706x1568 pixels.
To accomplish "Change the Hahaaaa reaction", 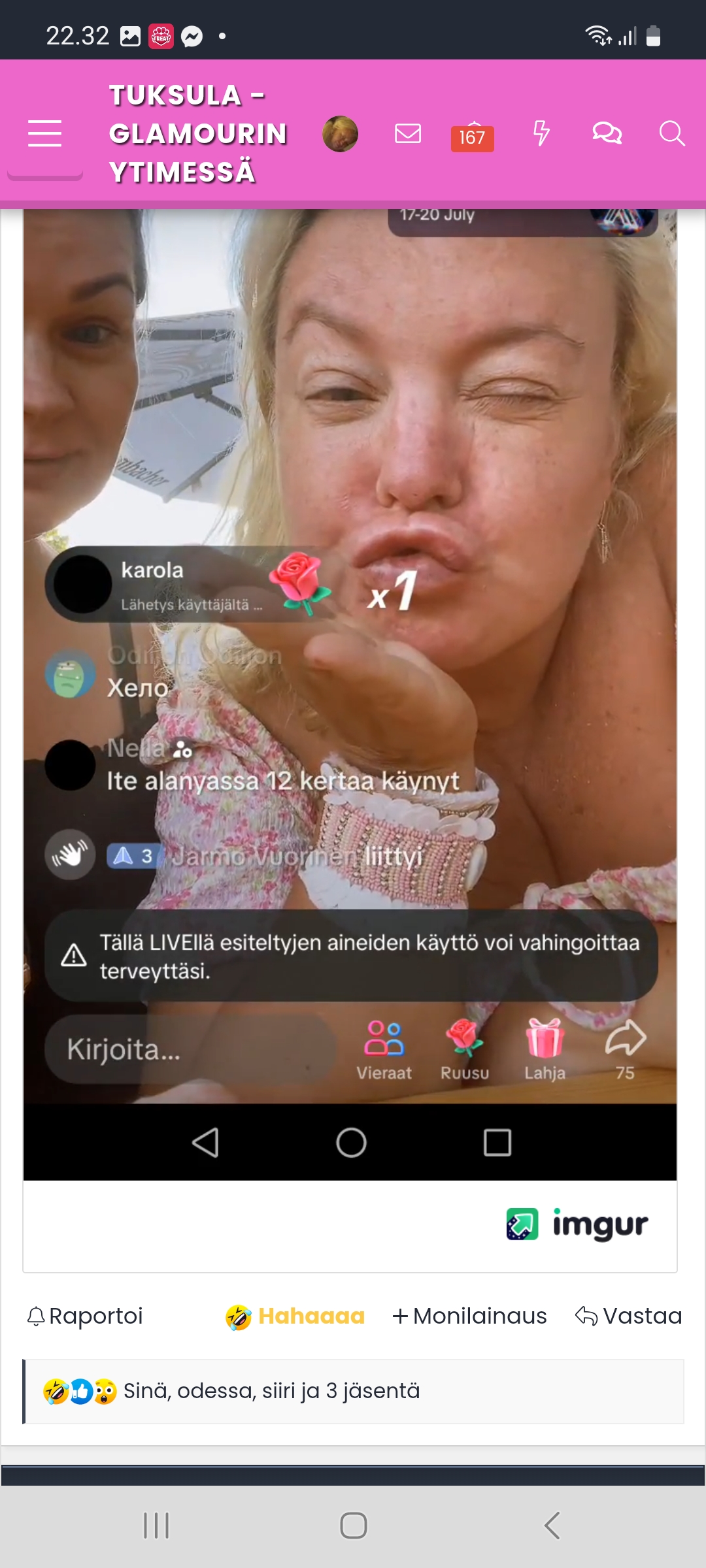I will (x=295, y=1316).
